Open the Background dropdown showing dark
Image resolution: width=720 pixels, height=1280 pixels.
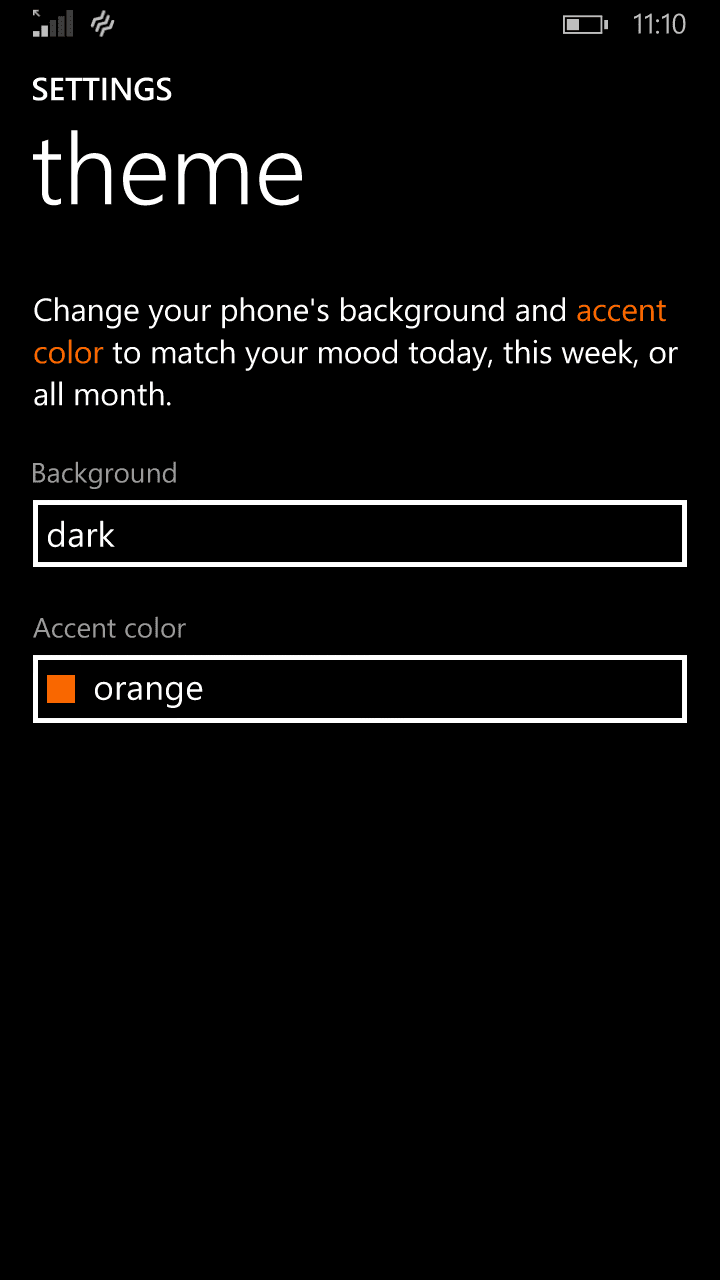tap(360, 534)
